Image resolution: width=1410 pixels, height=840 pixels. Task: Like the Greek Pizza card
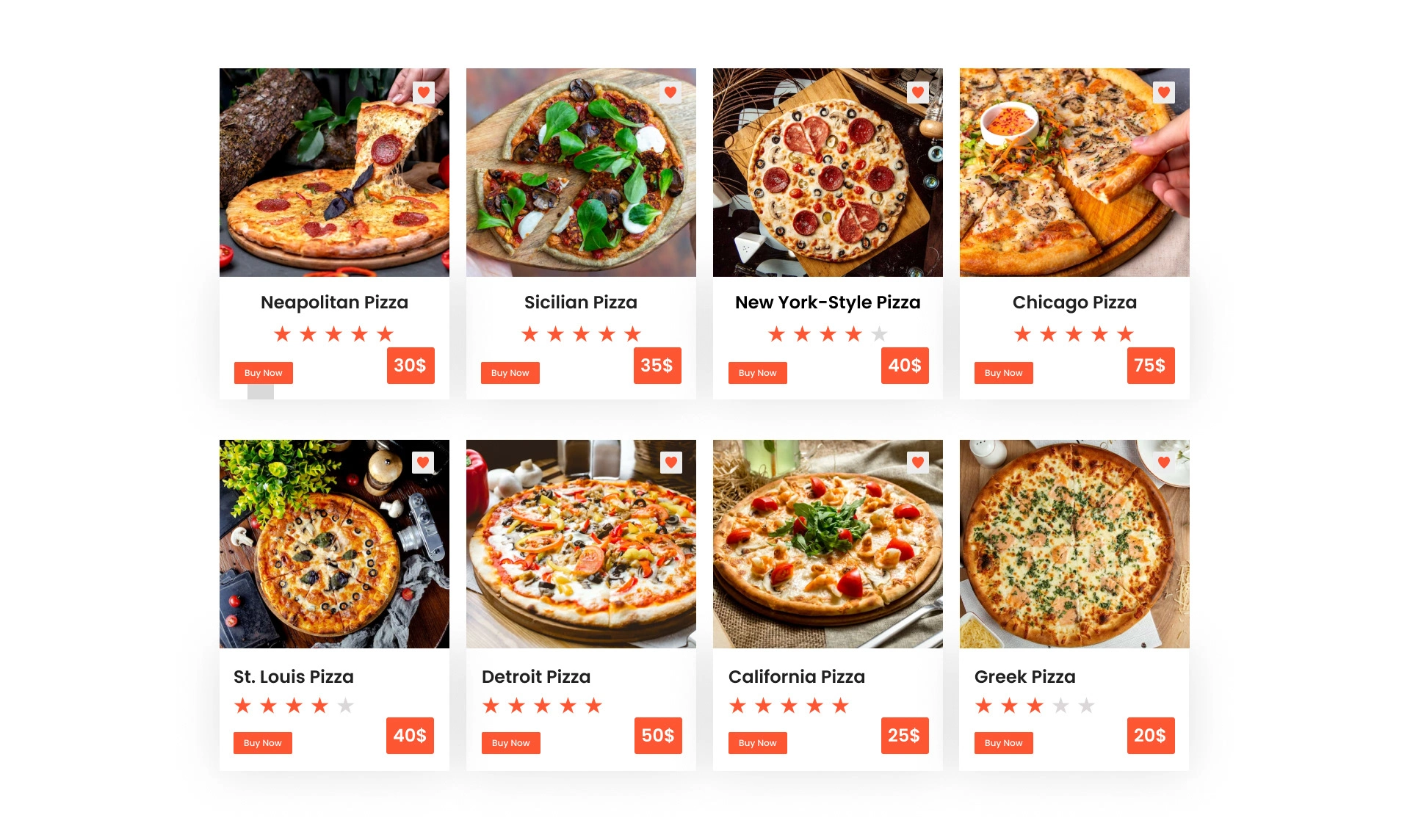[x=1164, y=463]
